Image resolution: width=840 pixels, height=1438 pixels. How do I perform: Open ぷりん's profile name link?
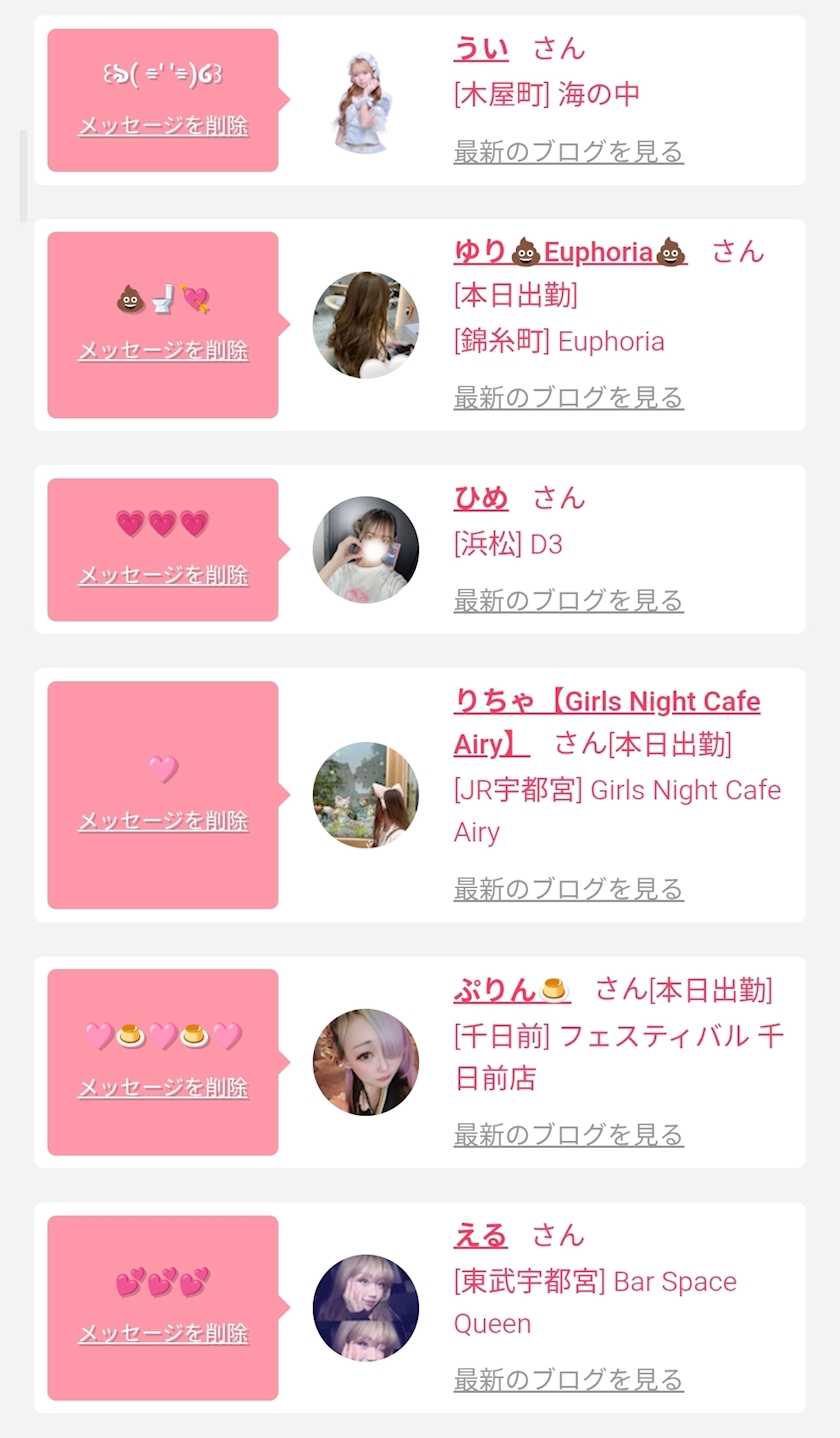tap(511, 990)
